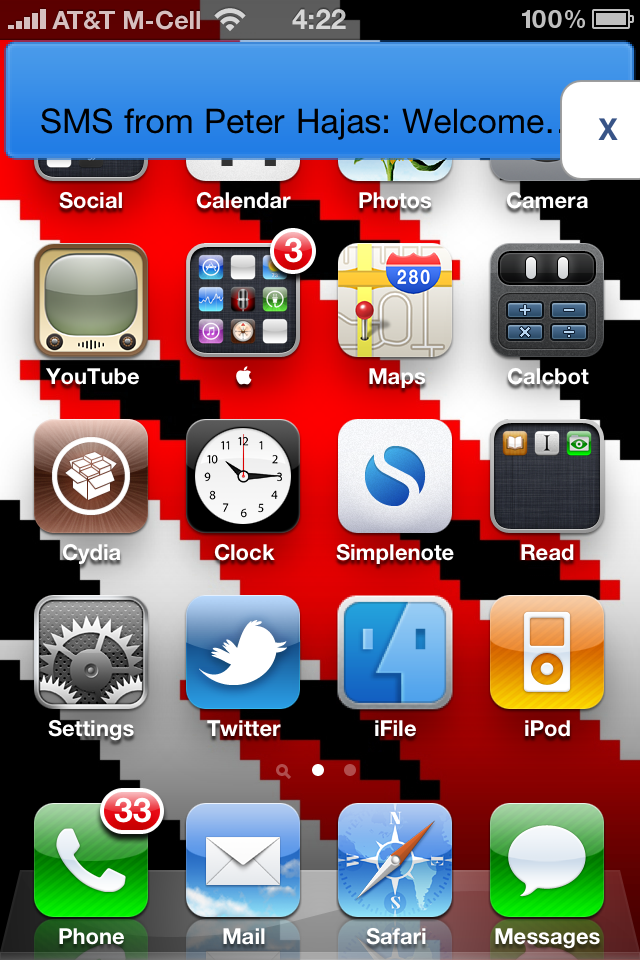Screen dimensions: 640x960
Task: Launch Safari browser
Action: point(395,860)
